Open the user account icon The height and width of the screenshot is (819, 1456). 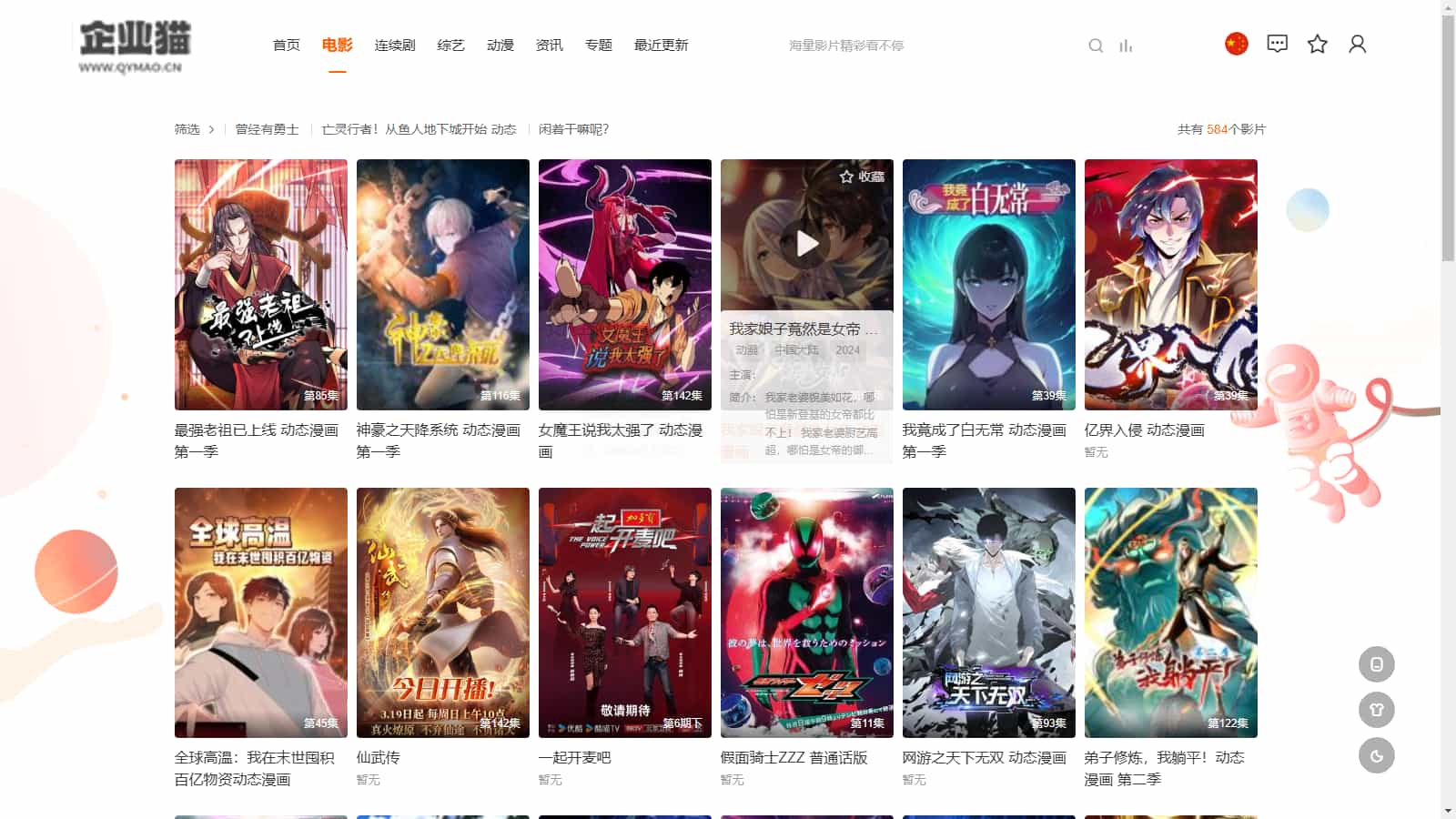[x=1357, y=44]
